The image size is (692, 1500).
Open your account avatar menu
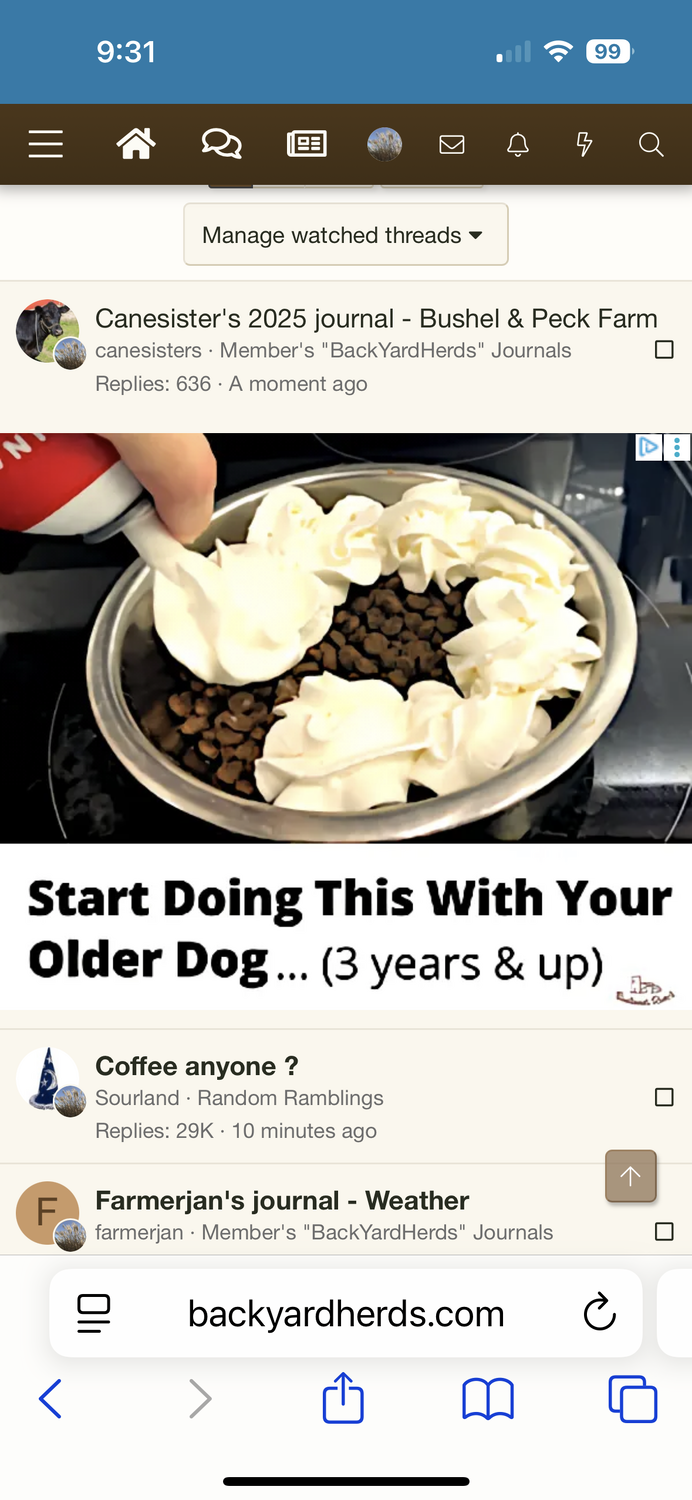click(x=385, y=145)
